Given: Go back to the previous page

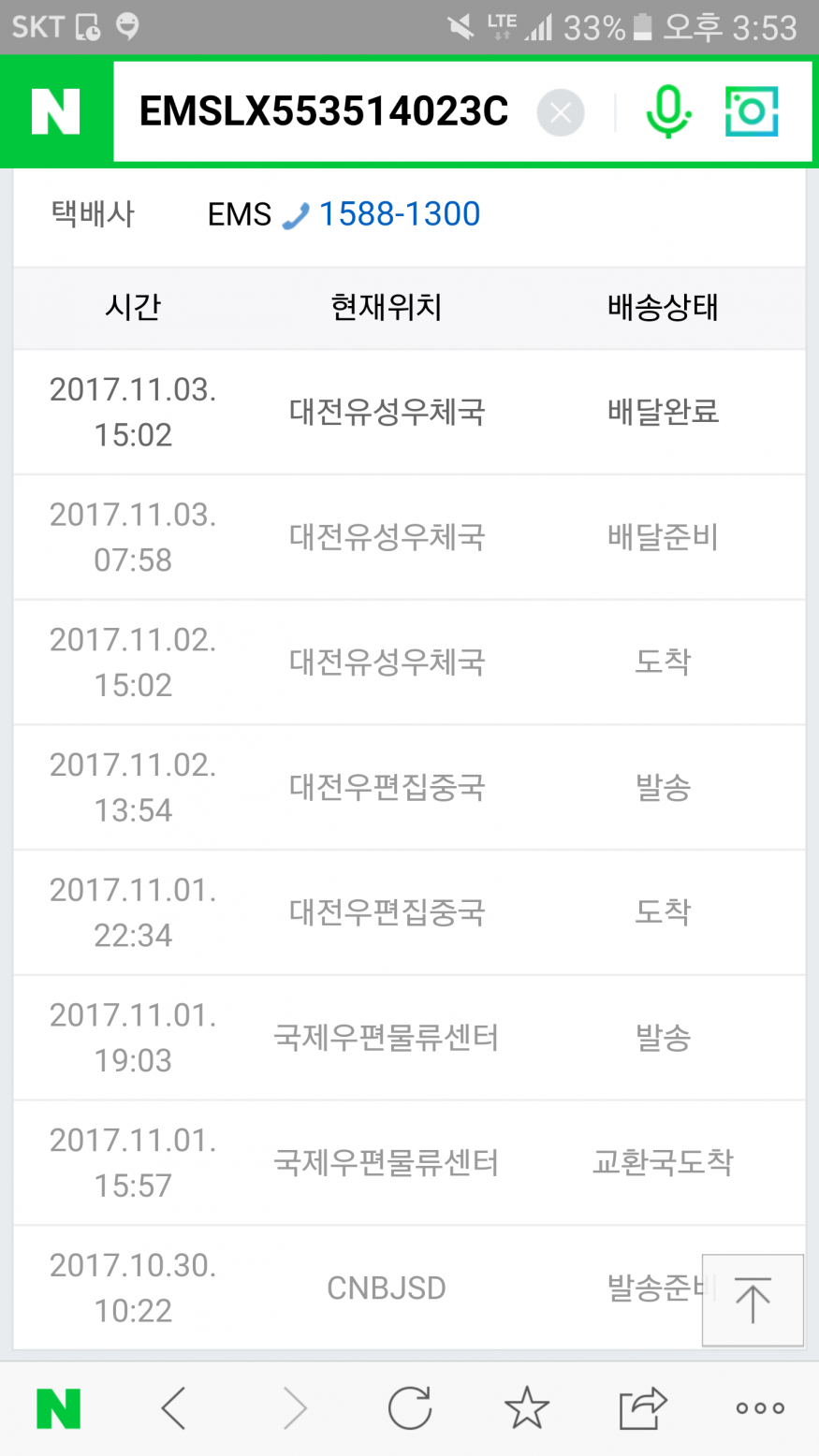Looking at the screenshot, I should [174, 1408].
